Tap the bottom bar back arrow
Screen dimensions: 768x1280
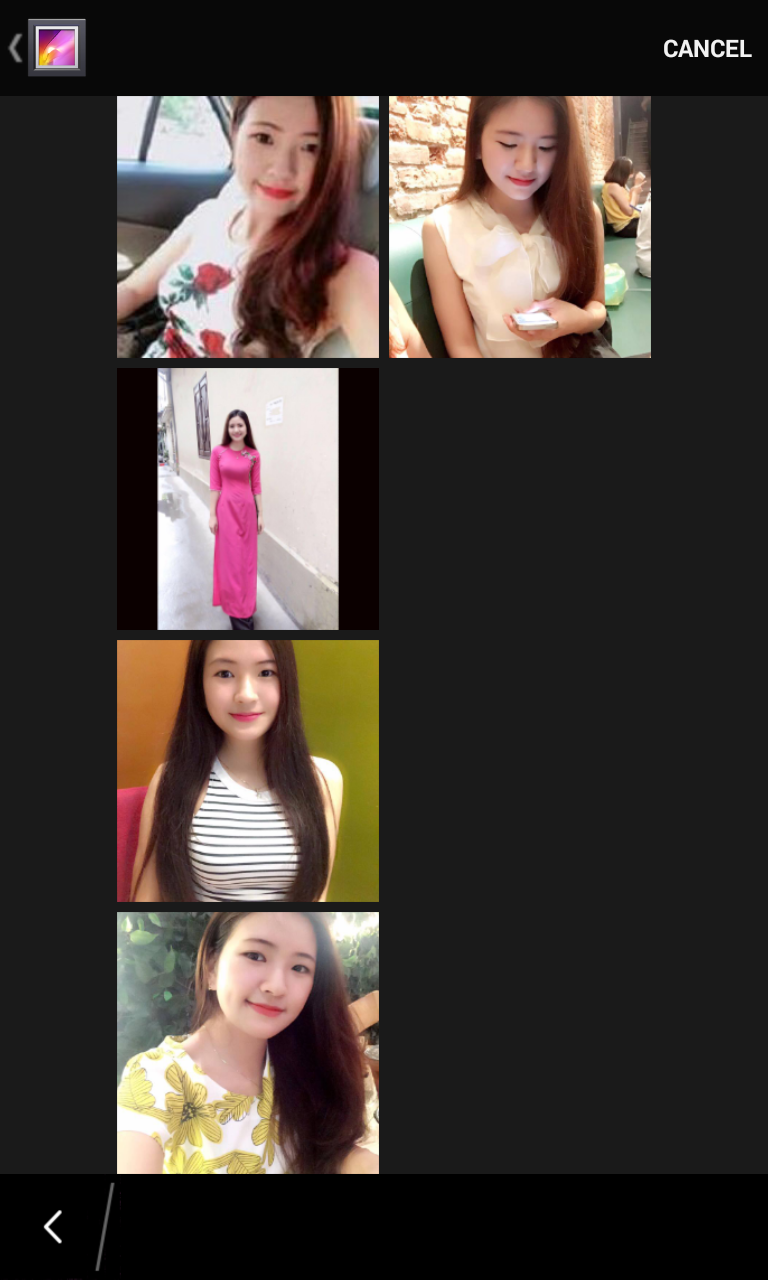pyautogui.click(x=53, y=1226)
